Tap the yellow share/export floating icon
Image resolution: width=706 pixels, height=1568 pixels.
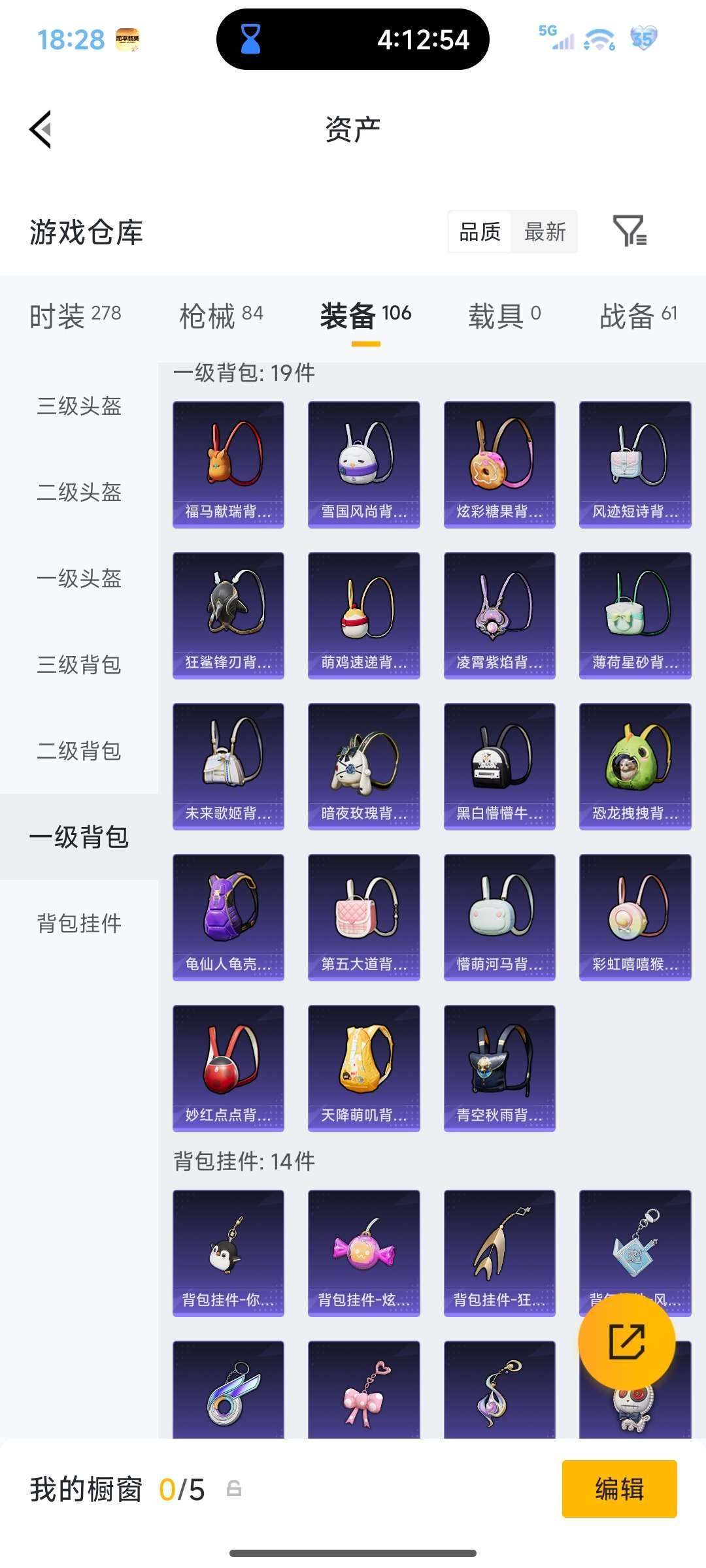pos(626,1341)
